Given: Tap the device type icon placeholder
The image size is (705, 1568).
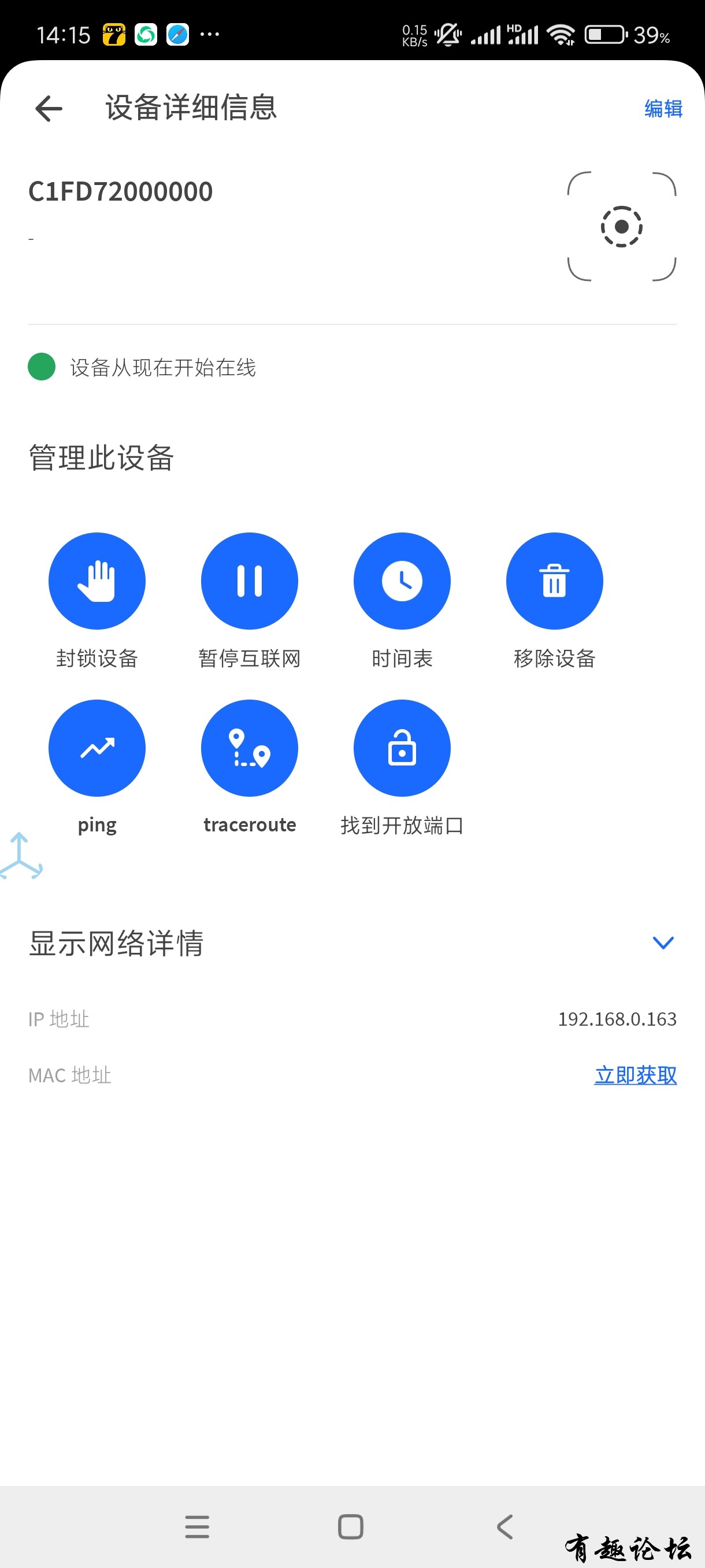Looking at the screenshot, I should point(621,227).
